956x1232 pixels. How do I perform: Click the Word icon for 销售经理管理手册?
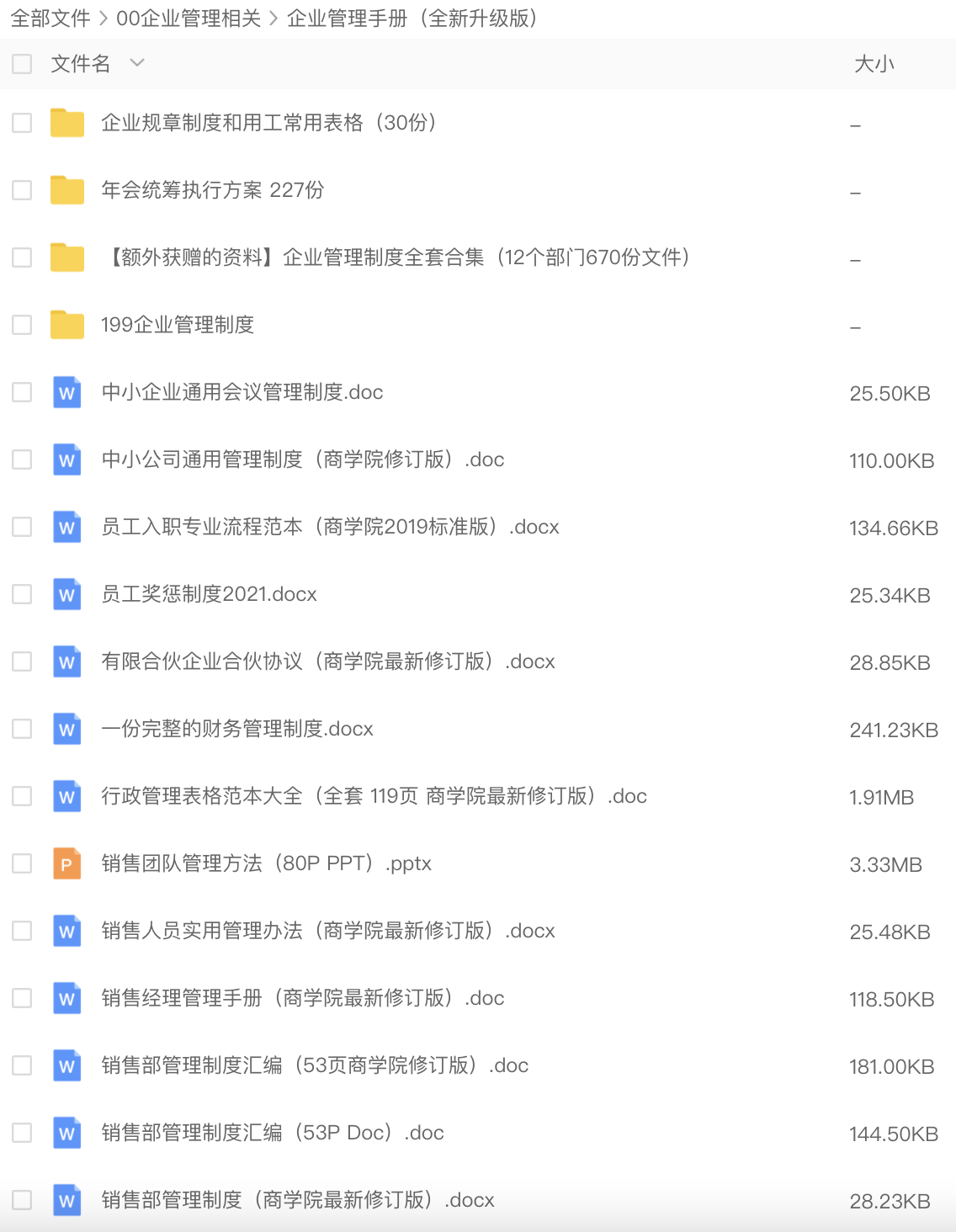(x=66, y=997)
